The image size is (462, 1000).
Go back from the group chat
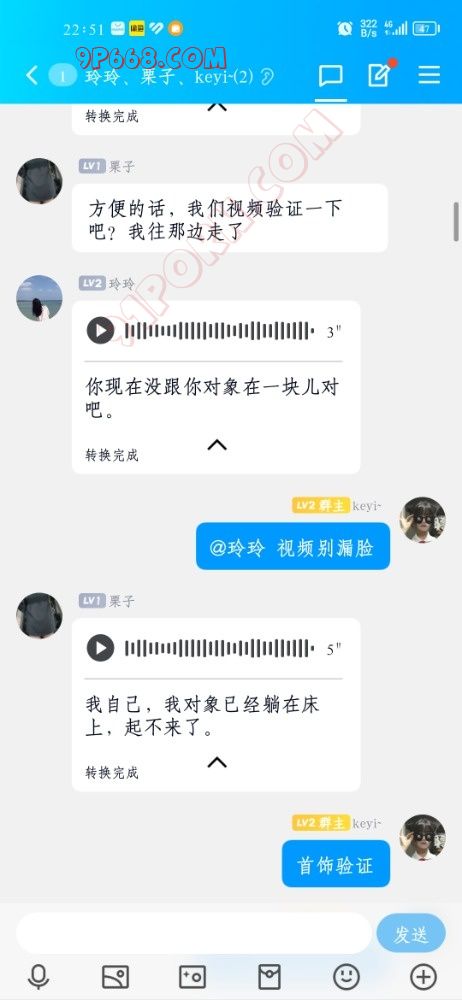[32, 76]
